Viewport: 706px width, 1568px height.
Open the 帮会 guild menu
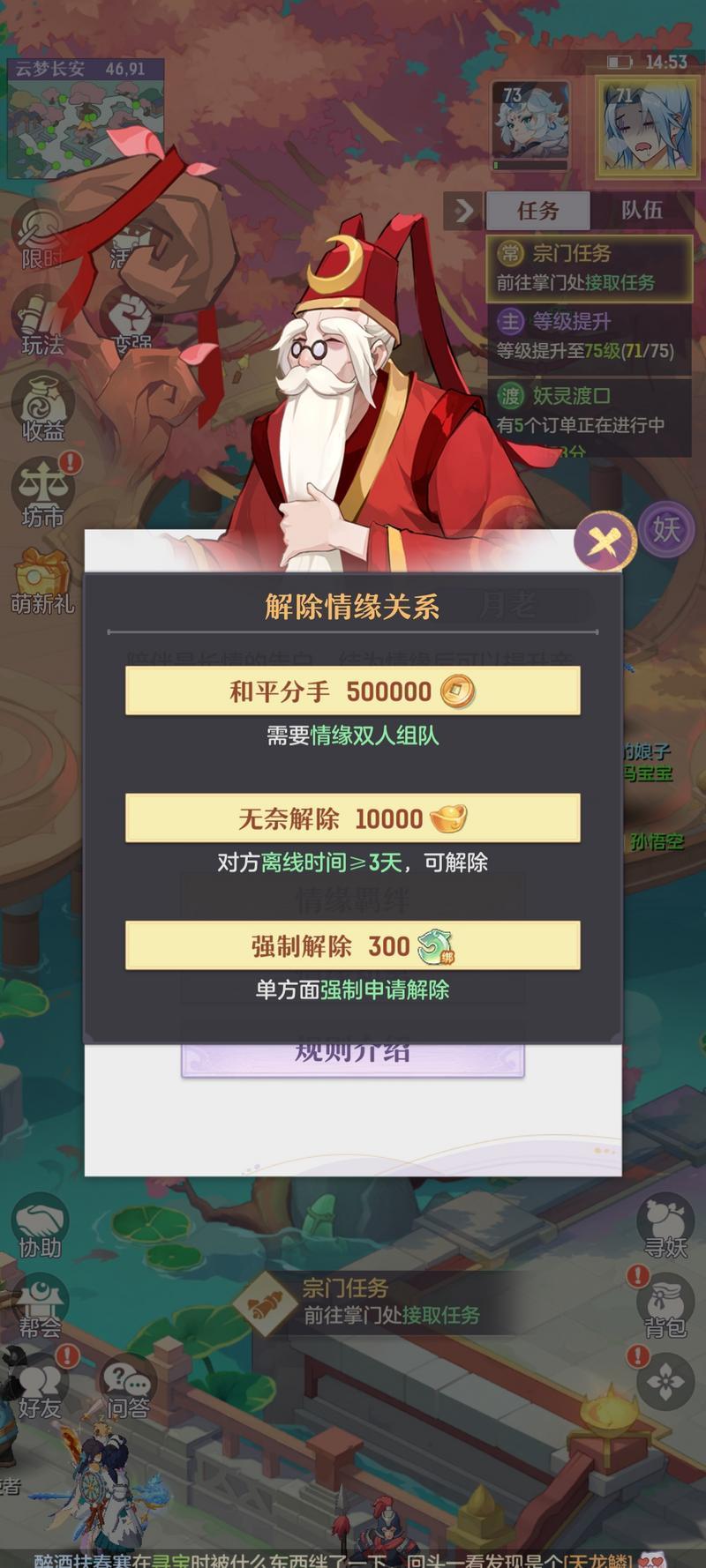[41, 1307]
